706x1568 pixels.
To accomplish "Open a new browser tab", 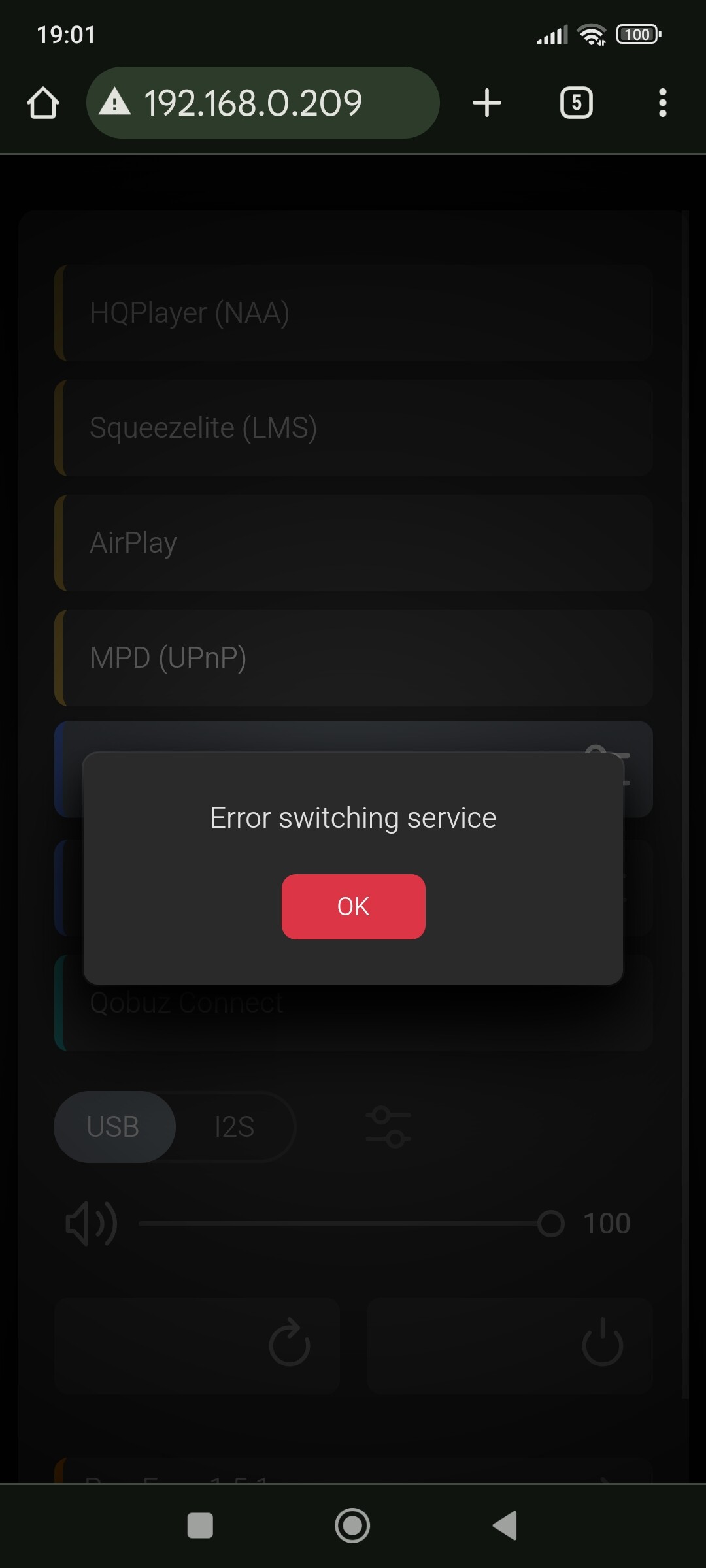I will click(x=486, y=103).
